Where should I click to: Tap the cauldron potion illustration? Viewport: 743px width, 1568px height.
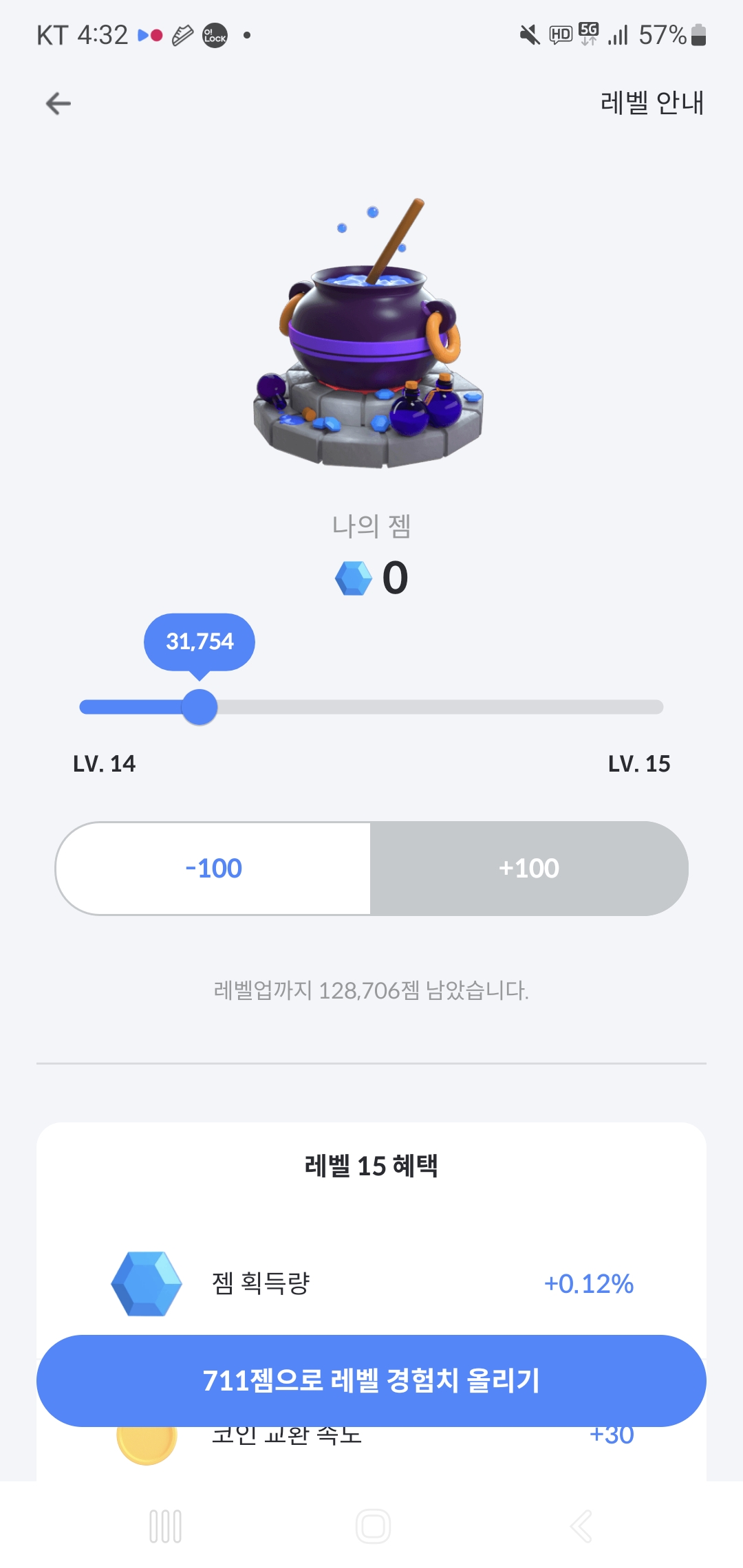tap(365, 330)
